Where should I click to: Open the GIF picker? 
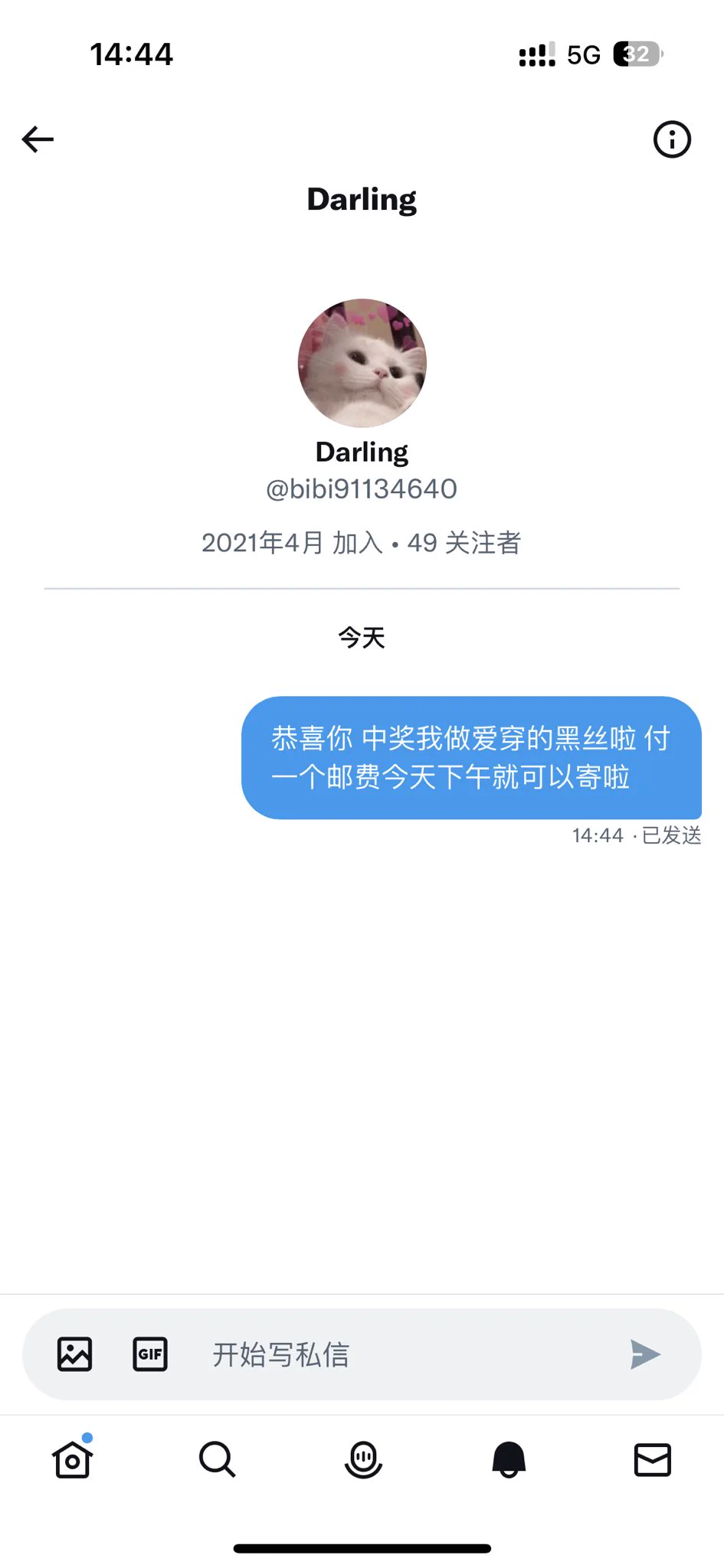pyautogui.click(x=150, y=1354)
